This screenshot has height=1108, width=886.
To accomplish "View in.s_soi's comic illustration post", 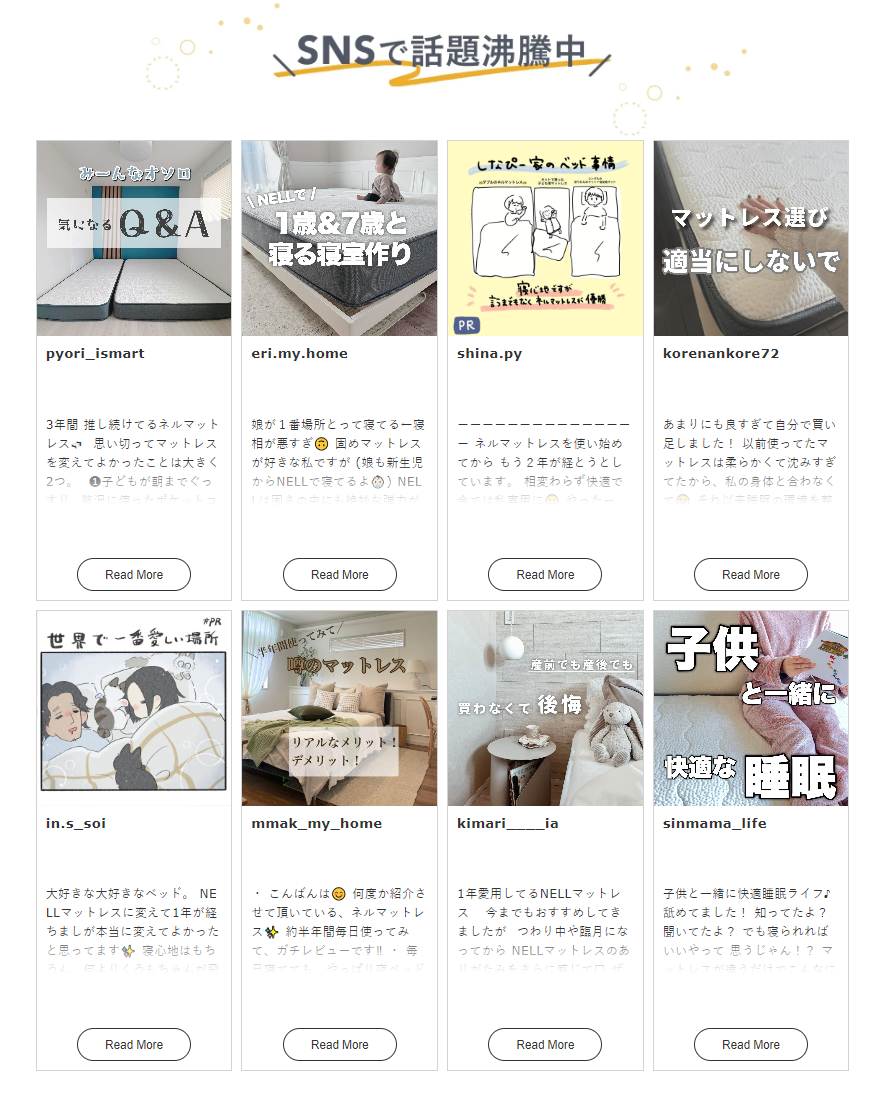I will (134, 708).
